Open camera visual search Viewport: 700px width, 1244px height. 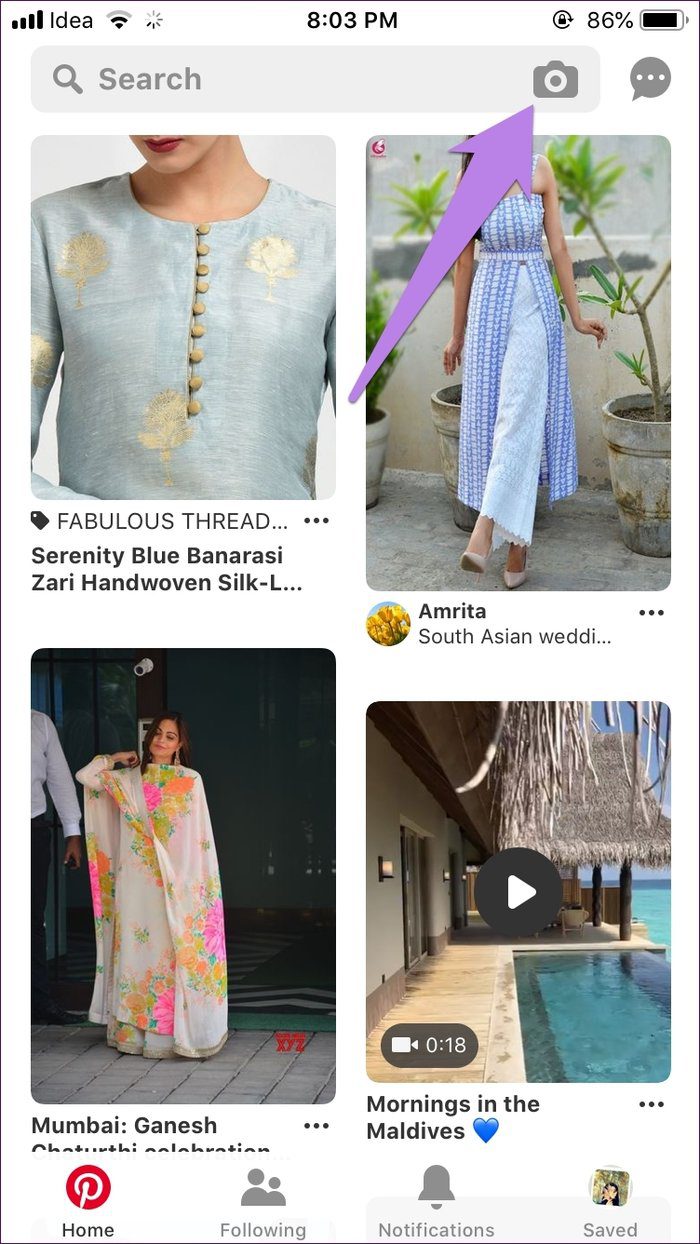click(556, 79)
